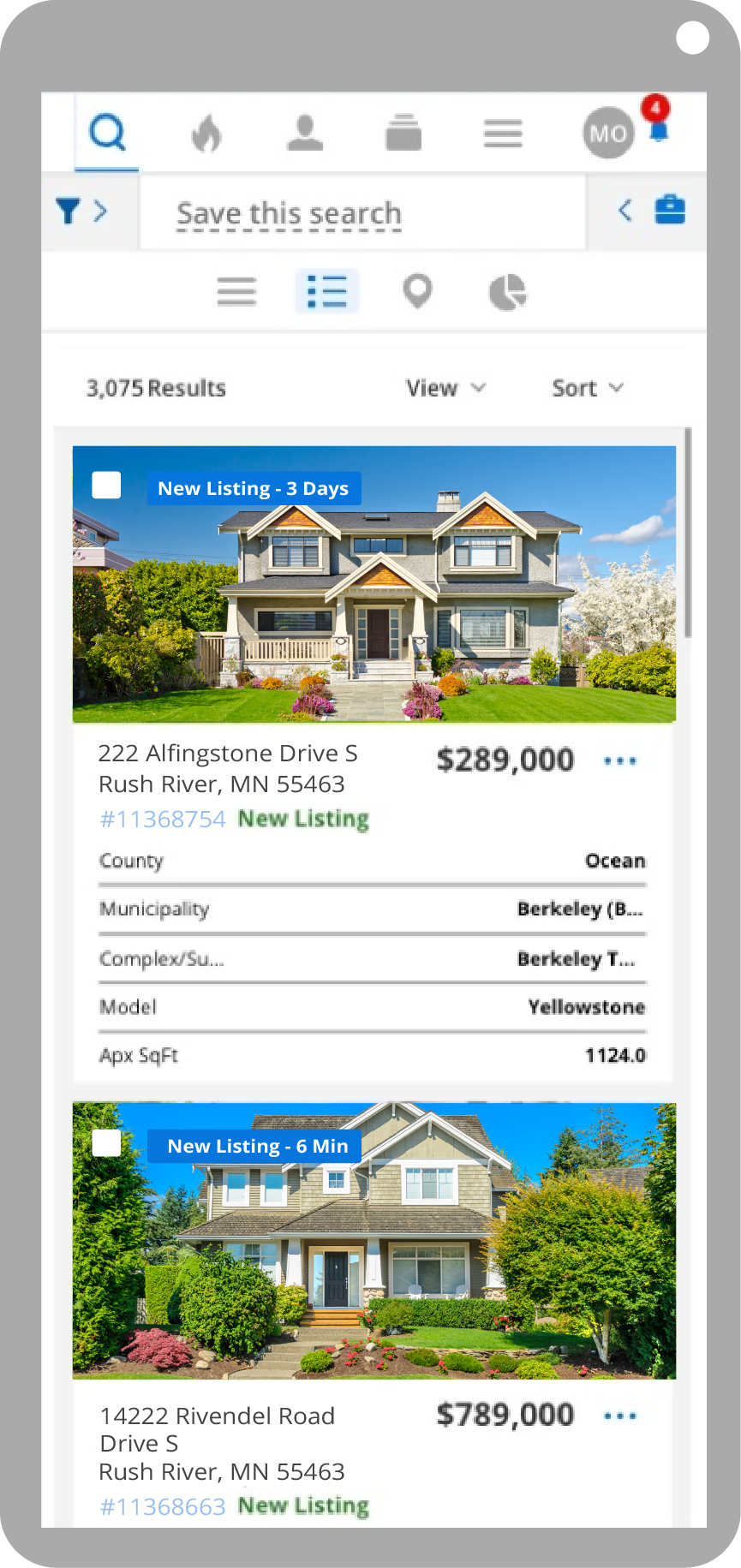Check the box on 222 Alfingstone Drive listing
The height and width of the screenshot is (1568, 741).
(107, 485)
